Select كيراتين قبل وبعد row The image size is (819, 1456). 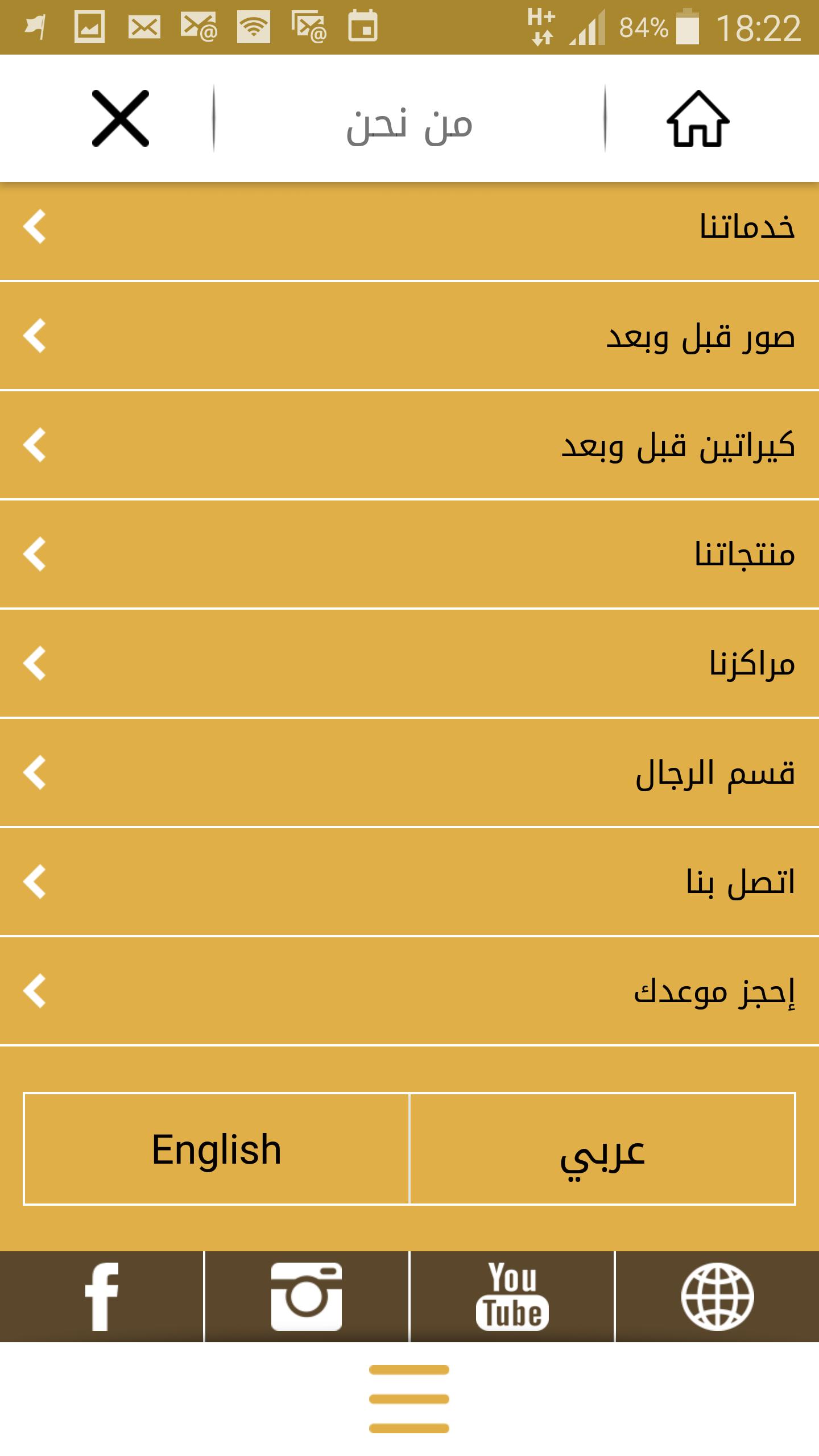(409, 446)
